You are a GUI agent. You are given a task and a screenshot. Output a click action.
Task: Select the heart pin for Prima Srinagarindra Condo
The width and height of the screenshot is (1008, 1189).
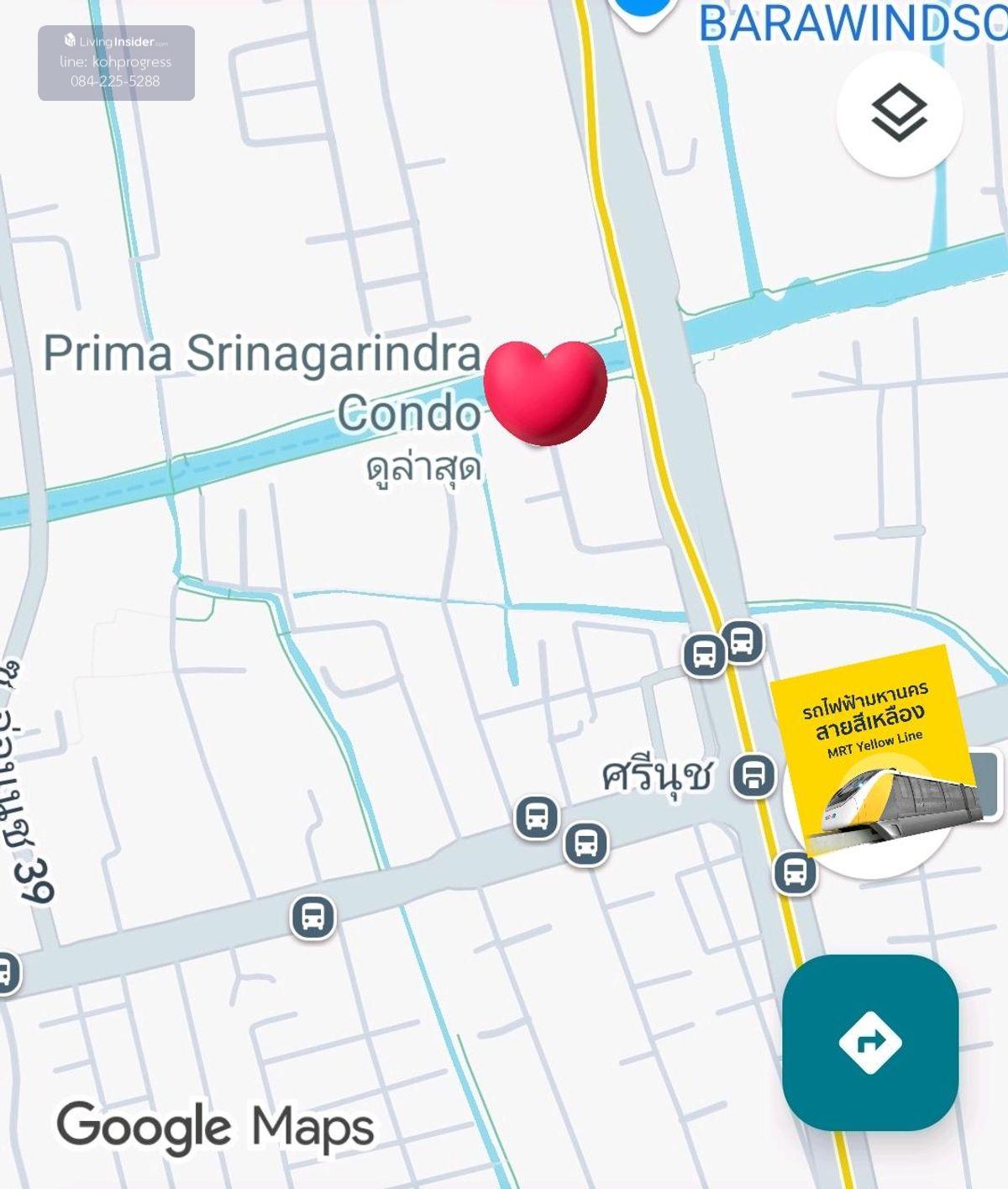point(545,391)
